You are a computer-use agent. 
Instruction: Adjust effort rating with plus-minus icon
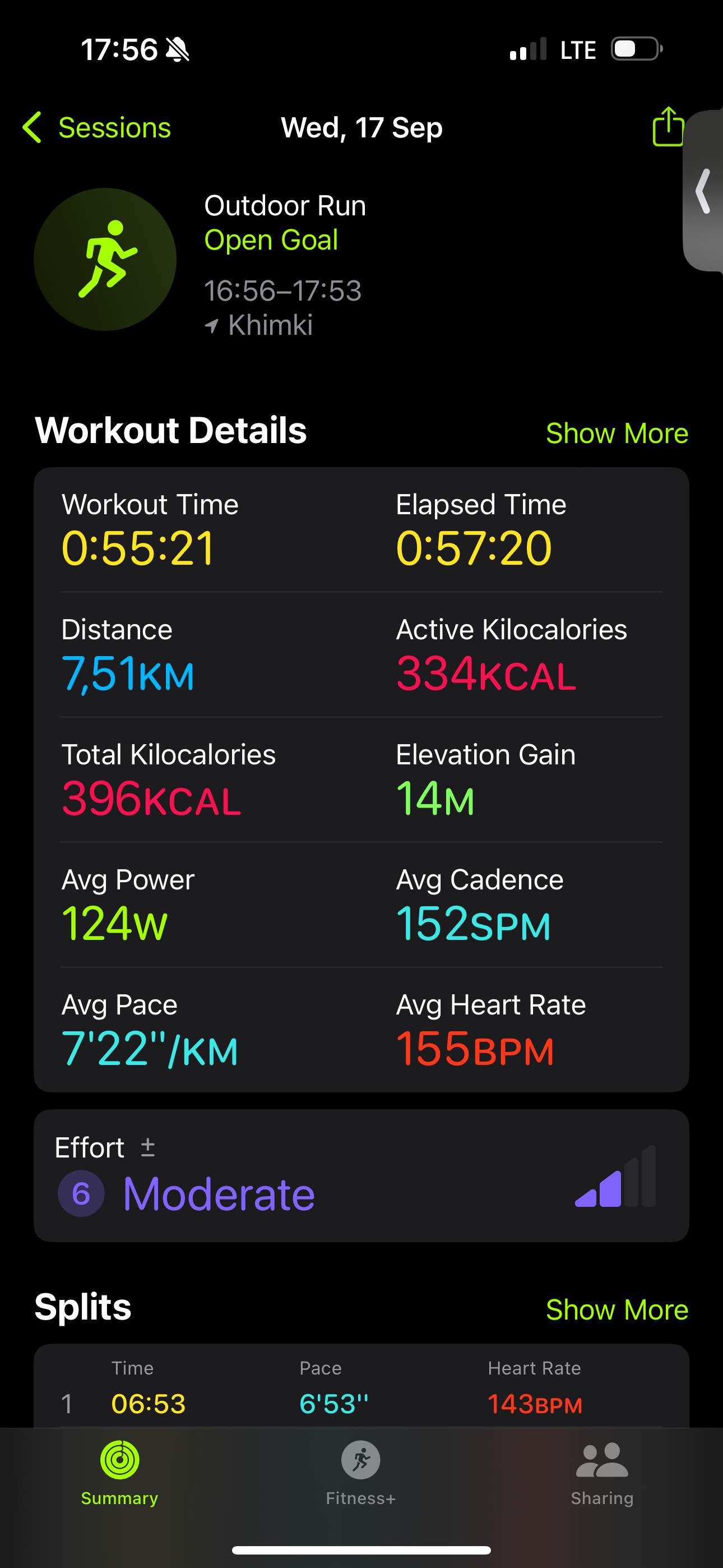(x=148, y=1147)
